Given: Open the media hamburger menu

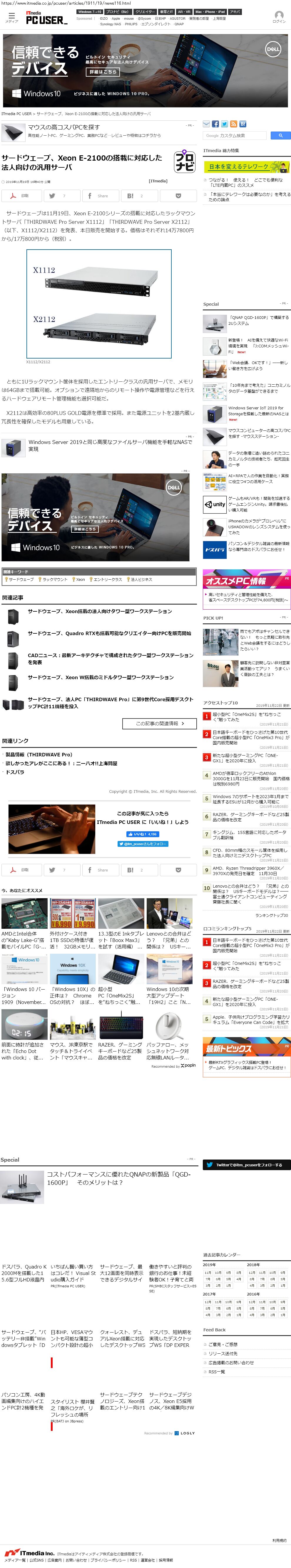Looking at the screenshot, I should tap(11, 17).
